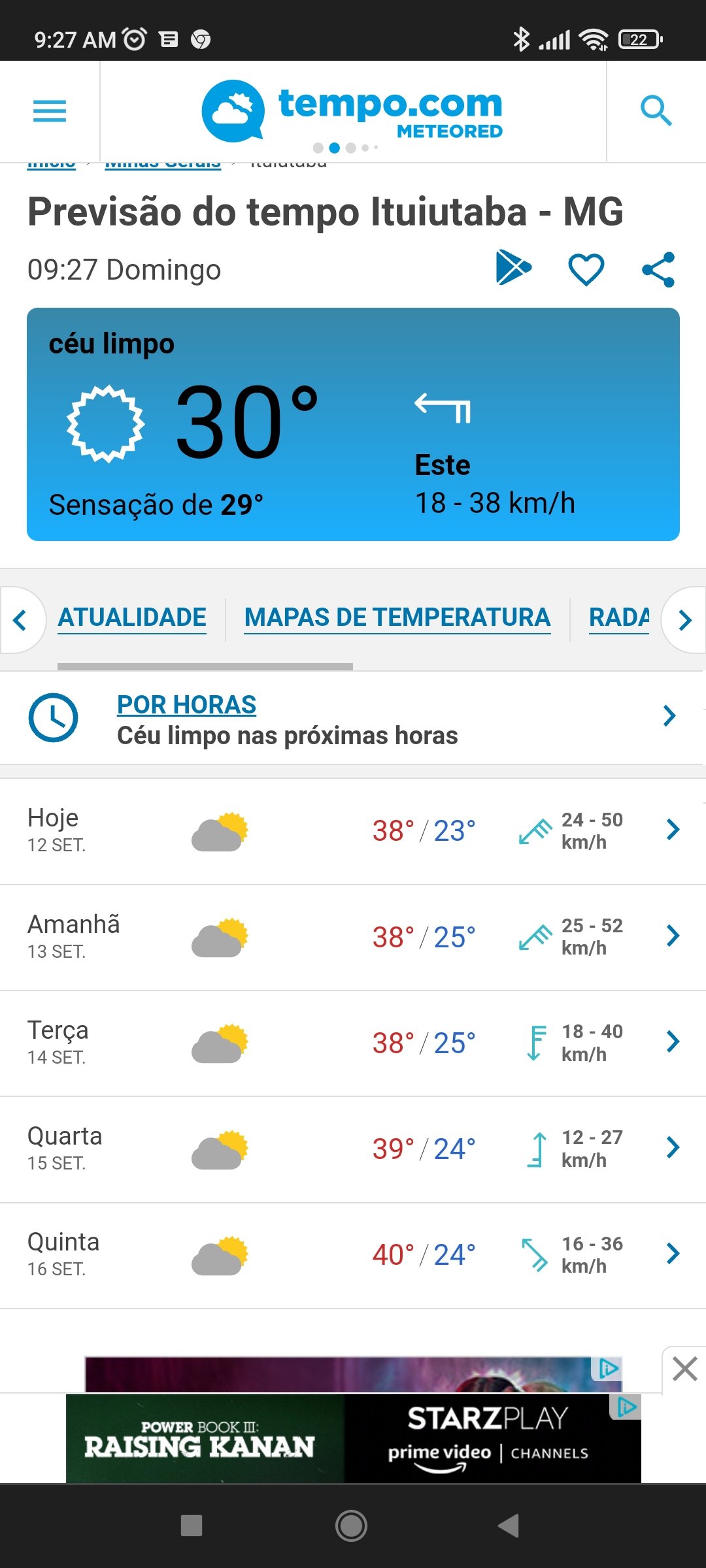Expand the Terça 14 SET. forecast
The height and width of the screenshot is (1568, 706).
coord(353,1043)
